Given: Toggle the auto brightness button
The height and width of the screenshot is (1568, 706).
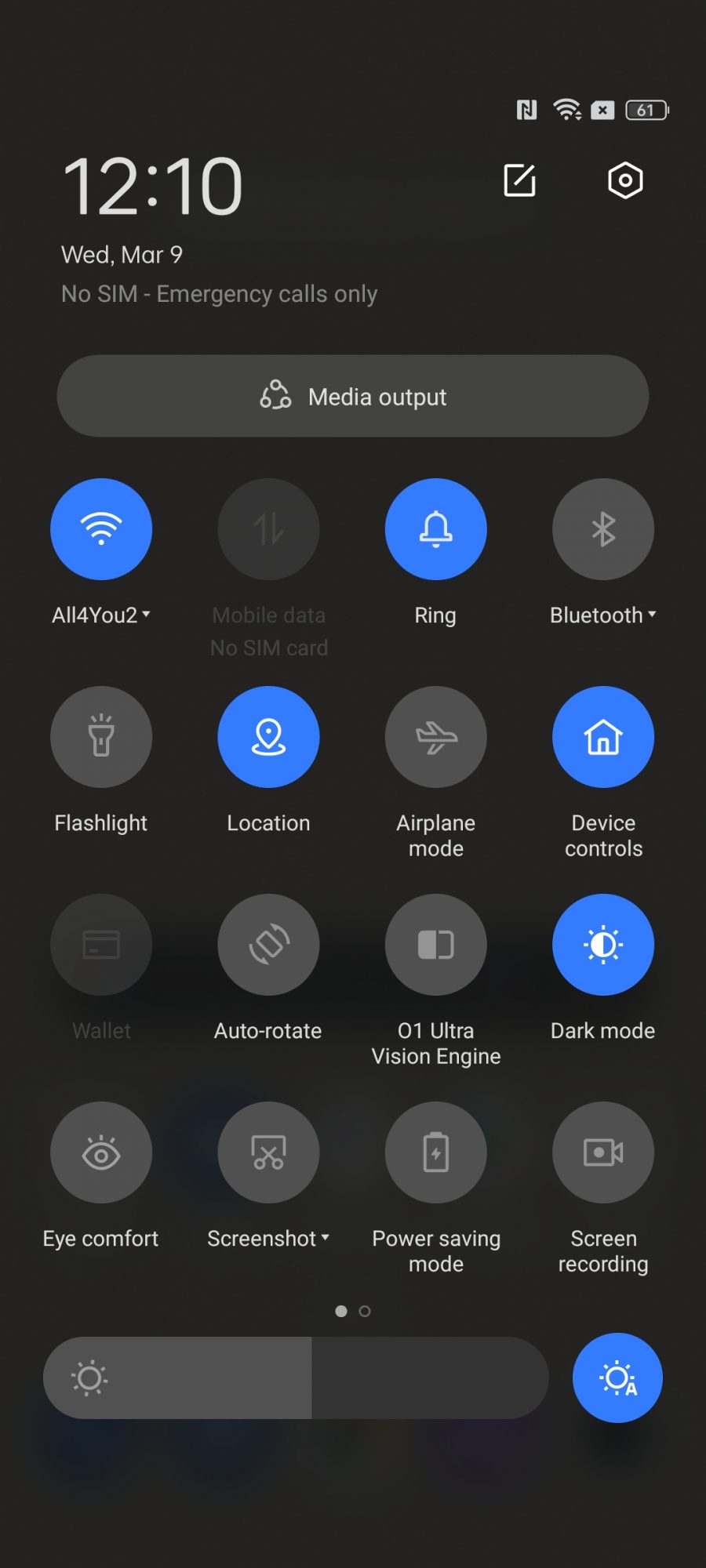Looking at the screenshot, I should coord(617,1378).
